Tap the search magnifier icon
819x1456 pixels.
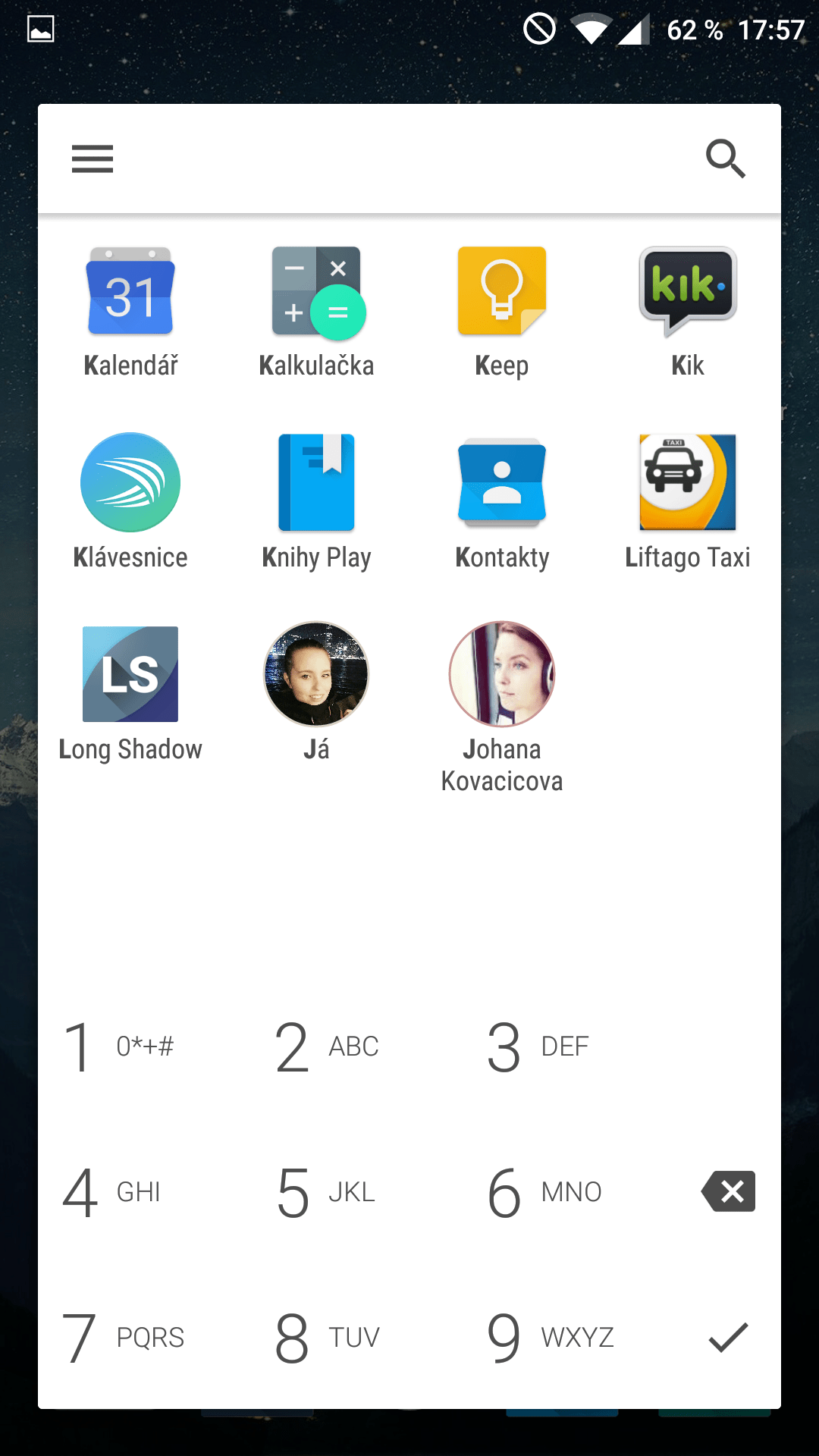click(726, 158)
